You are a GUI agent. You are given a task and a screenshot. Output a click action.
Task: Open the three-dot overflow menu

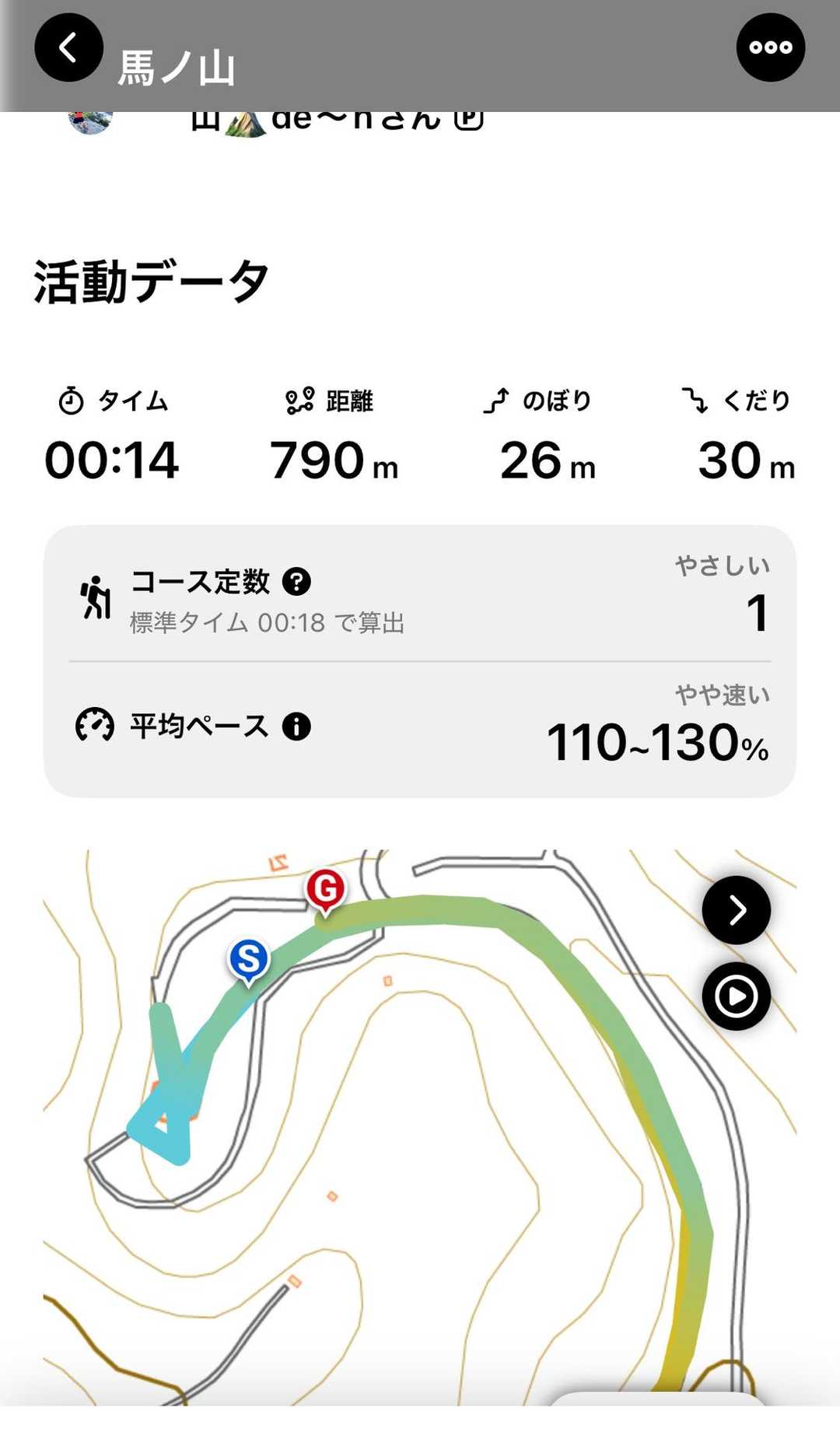click(770, 47)
